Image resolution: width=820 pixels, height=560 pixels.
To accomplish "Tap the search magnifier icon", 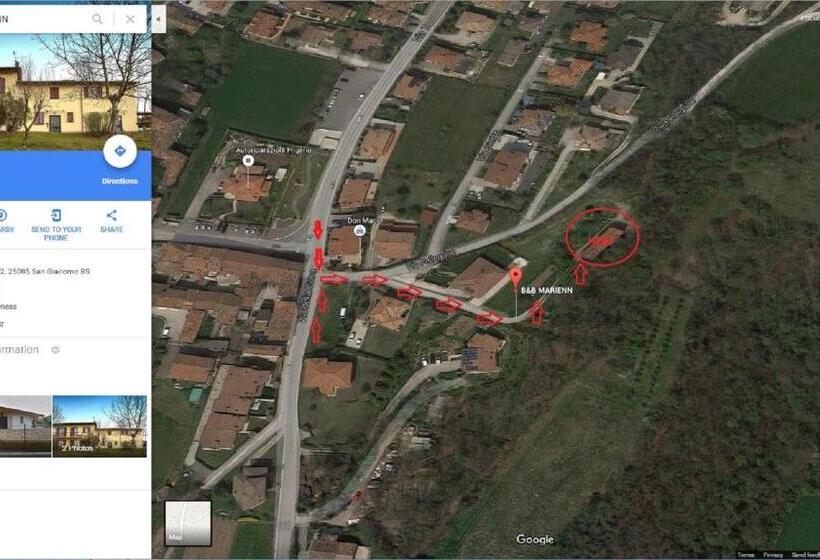I will [98, 19].
